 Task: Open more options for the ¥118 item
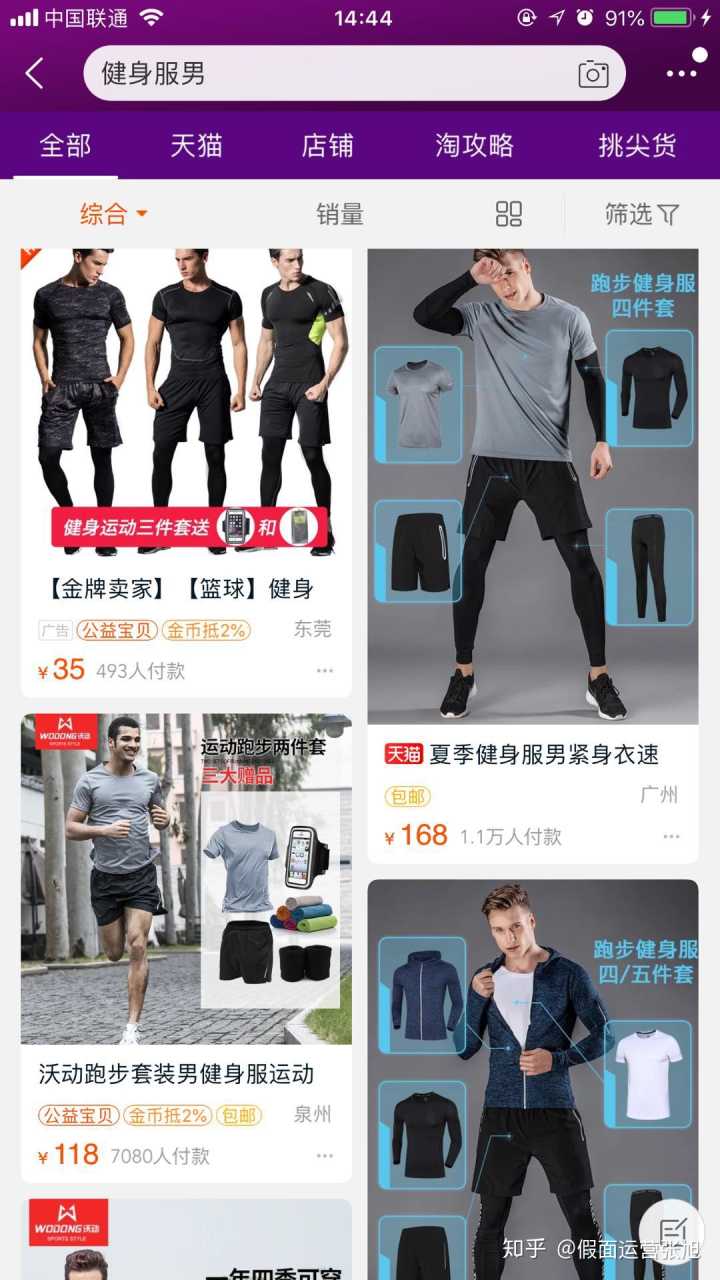(325, 1156)
